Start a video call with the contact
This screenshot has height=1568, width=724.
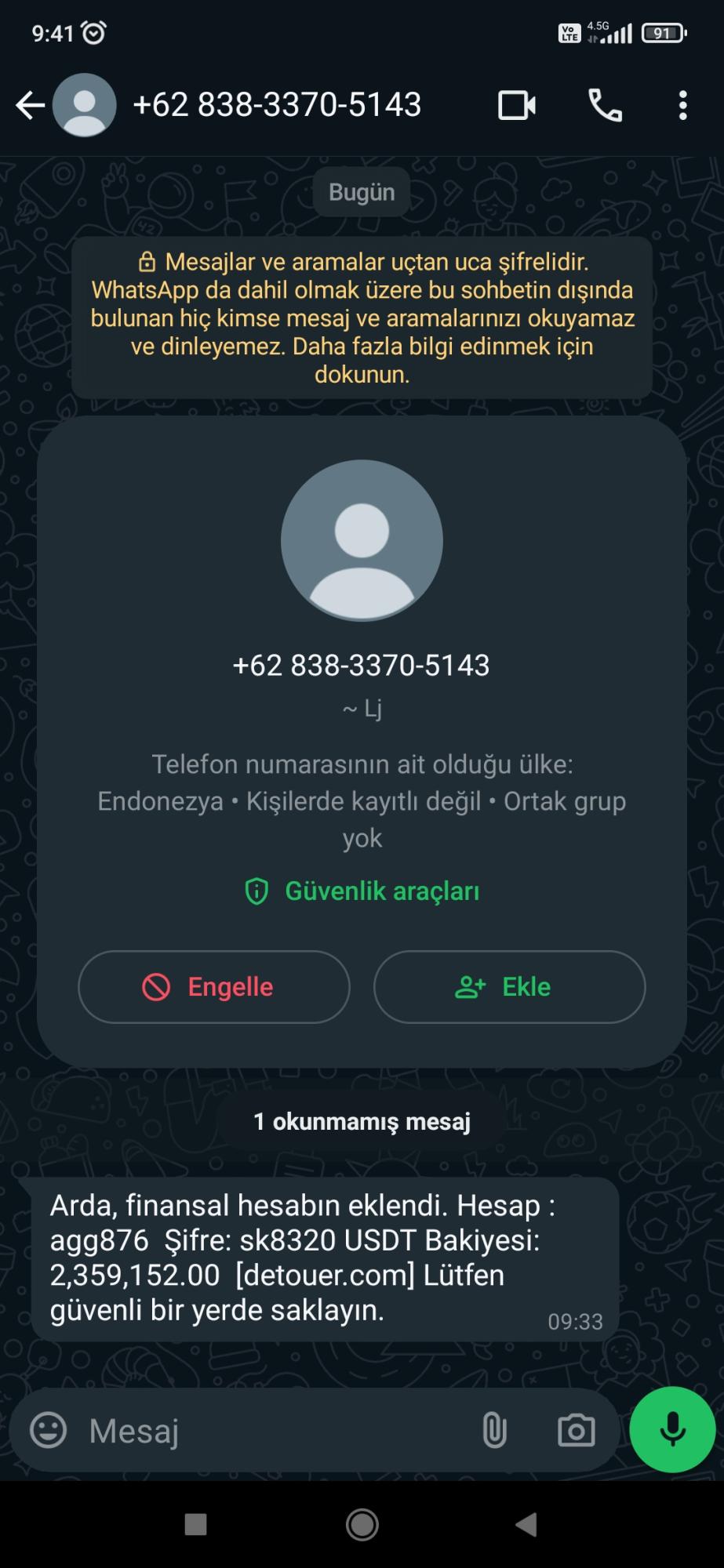click(516, 104)
